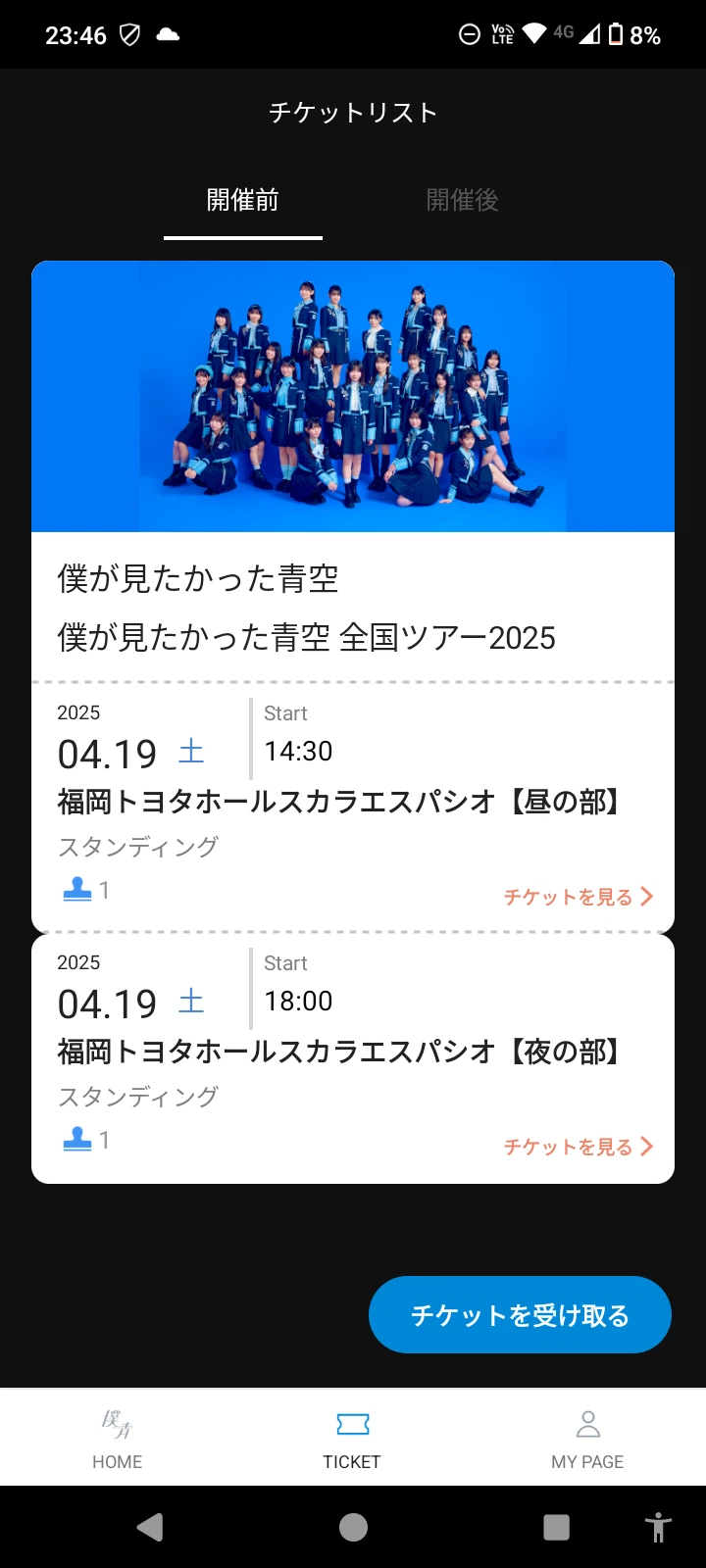Screen dimensions: 706x1568
Task: Open the TICKET tab
Action: [352, 1439]
